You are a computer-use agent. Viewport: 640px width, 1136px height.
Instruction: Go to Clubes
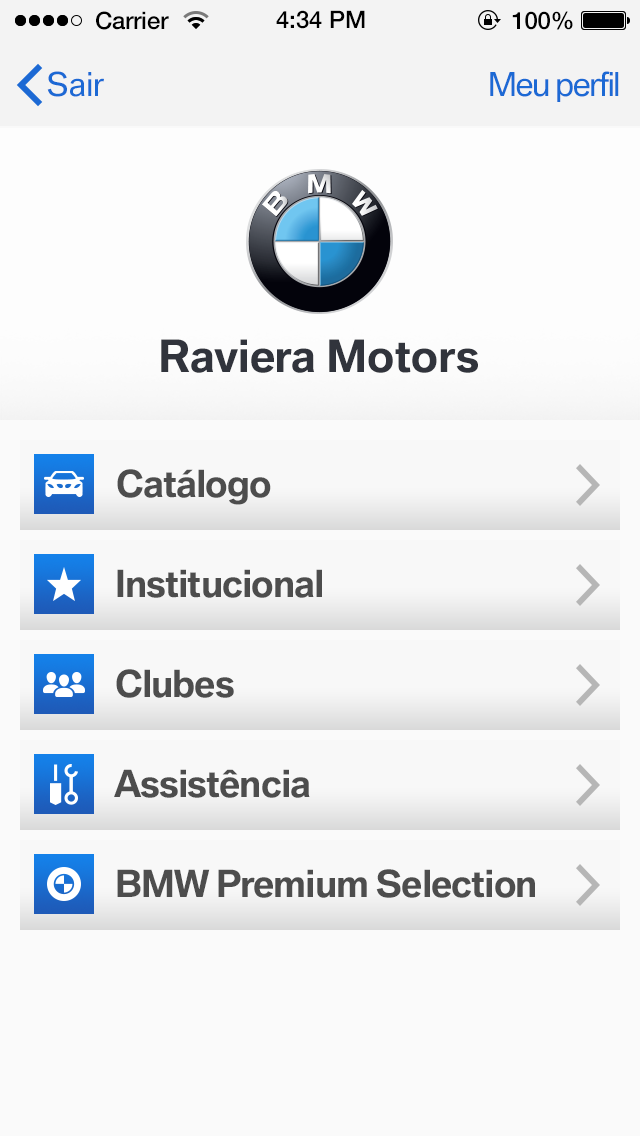coord(320,685)
